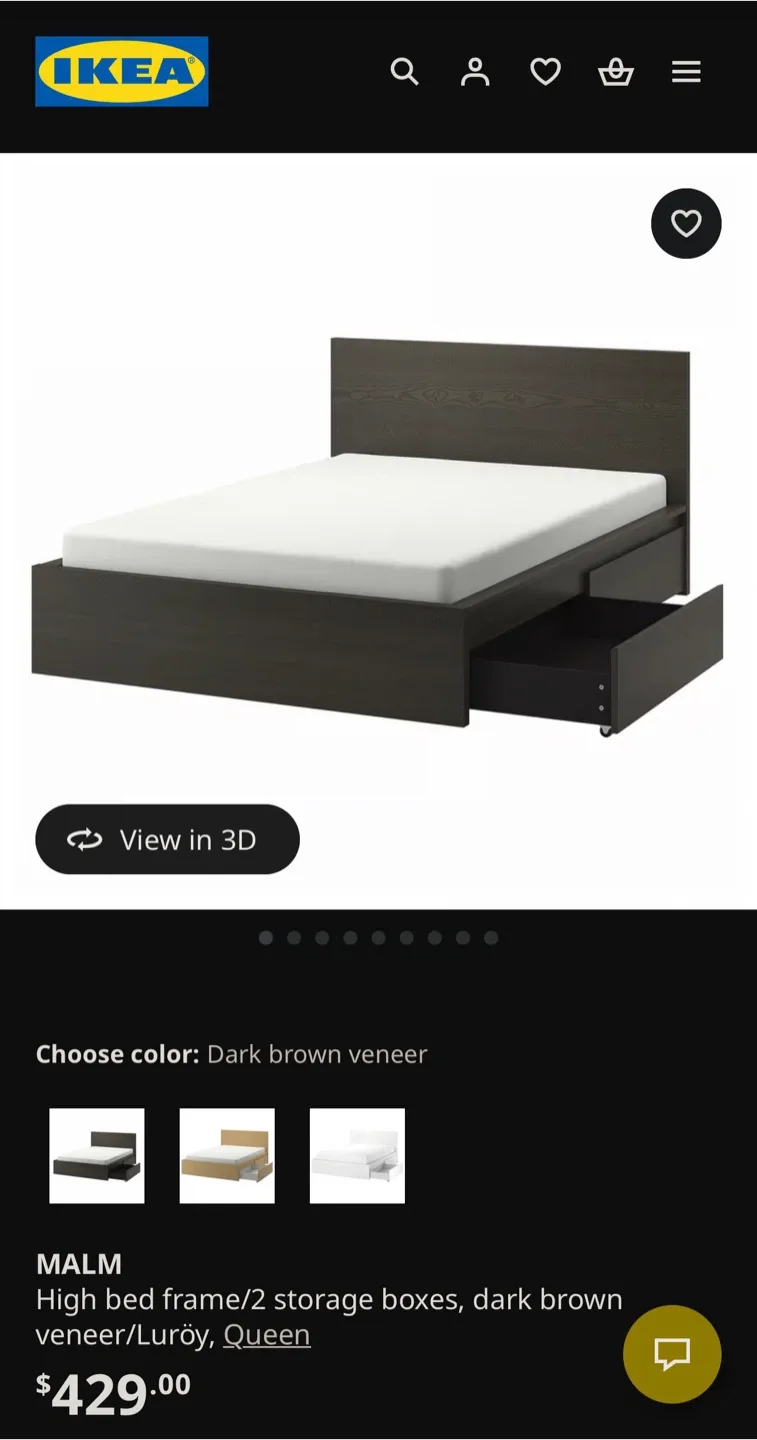Open the shopping bag icon

click(616, 71)
